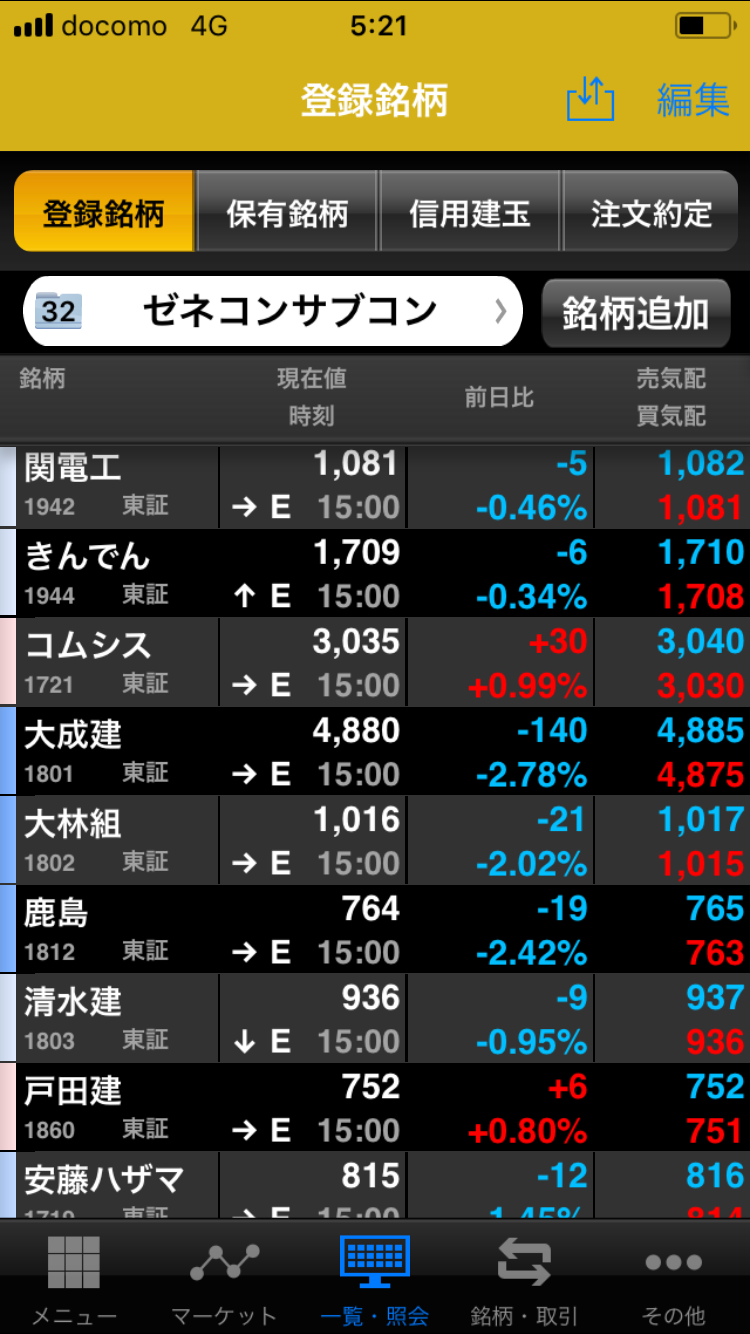Screen dimensions: 750x1334
Task: Open the 銘柄・取引 trading arrows icon
Action: (x=524, y=1263)
